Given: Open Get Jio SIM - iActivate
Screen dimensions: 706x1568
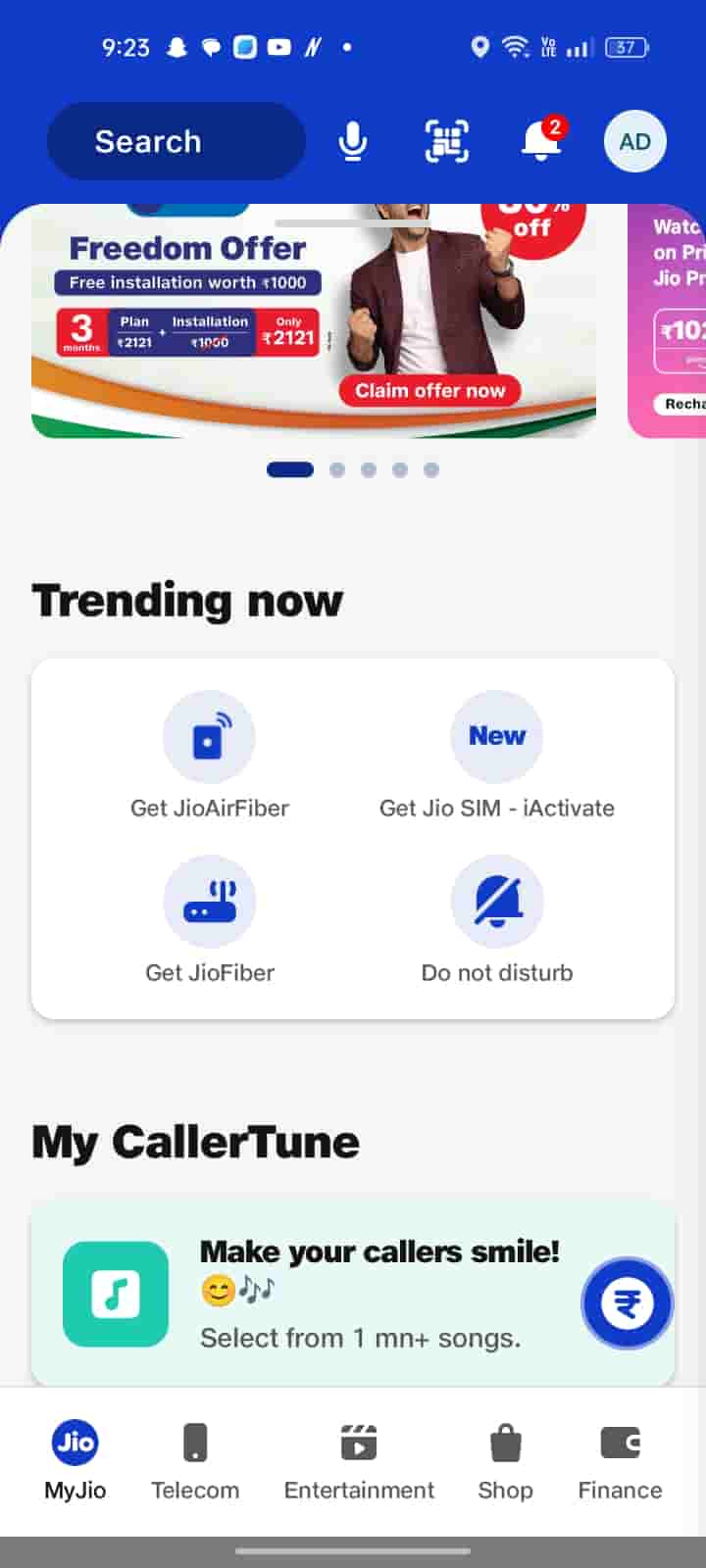Looking at the screenshot, I should [496, 757].
